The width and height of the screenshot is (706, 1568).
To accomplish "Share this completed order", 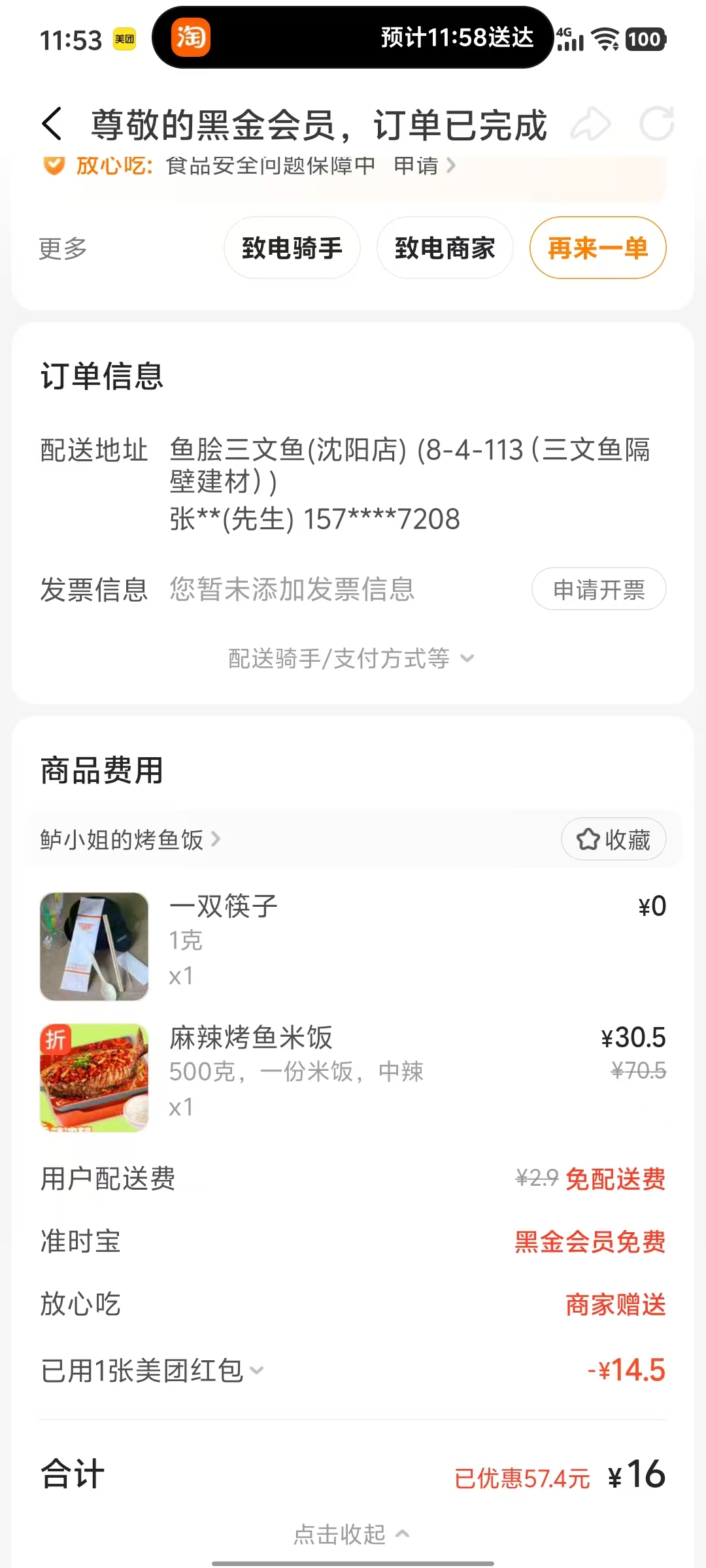I will pyautogui.click(x=590, y=124).
